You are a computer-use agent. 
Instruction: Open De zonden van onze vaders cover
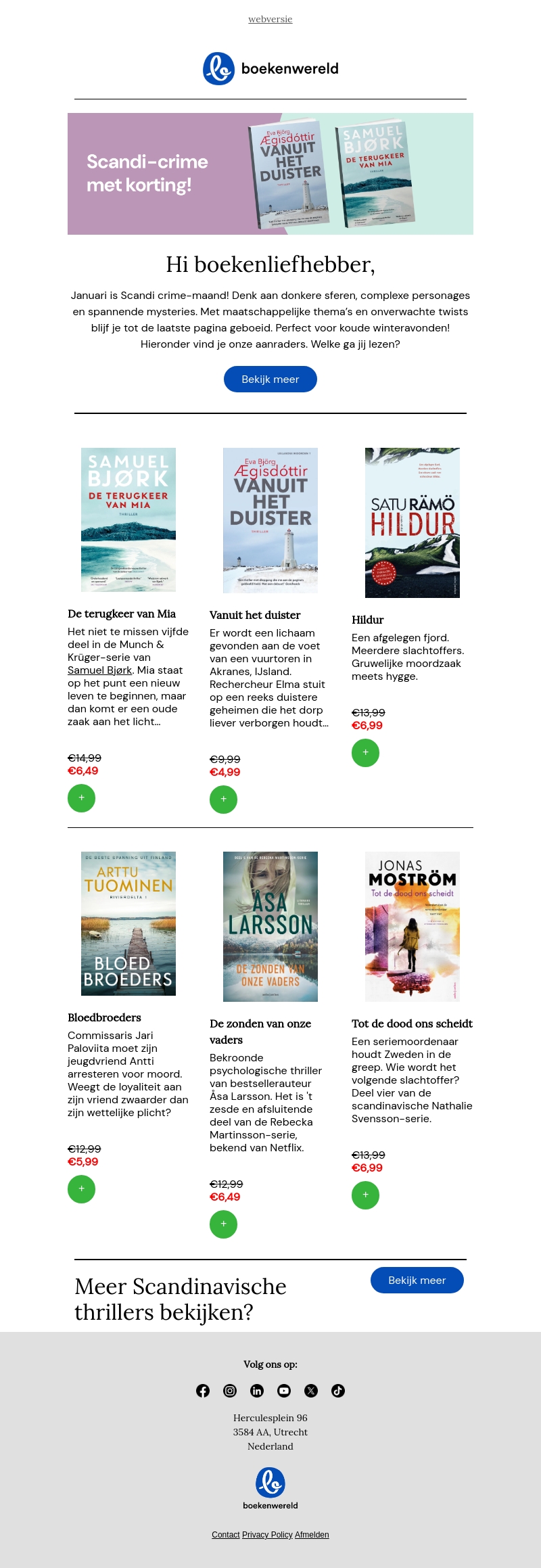pyautogui.click(x=270, y=926)
